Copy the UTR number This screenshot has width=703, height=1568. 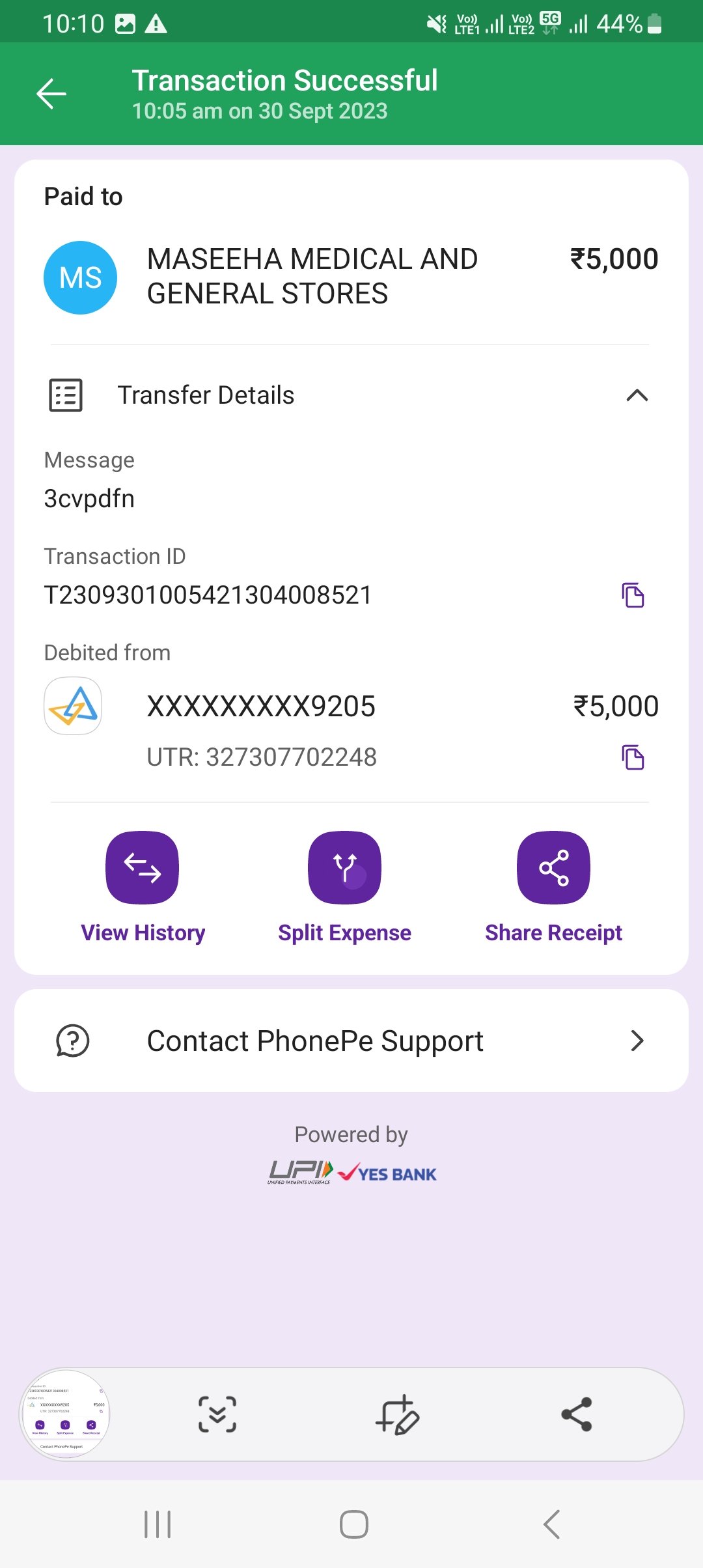coord(633,757)
